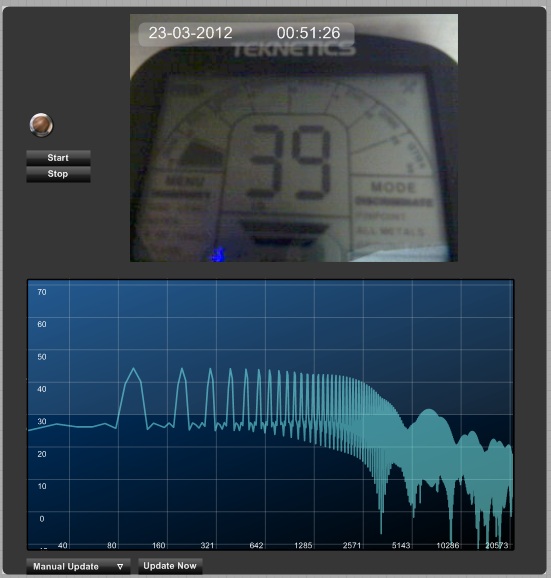551x578 pixels.
Task: Tap the Stop button
Action: click(x=58, y=174)
